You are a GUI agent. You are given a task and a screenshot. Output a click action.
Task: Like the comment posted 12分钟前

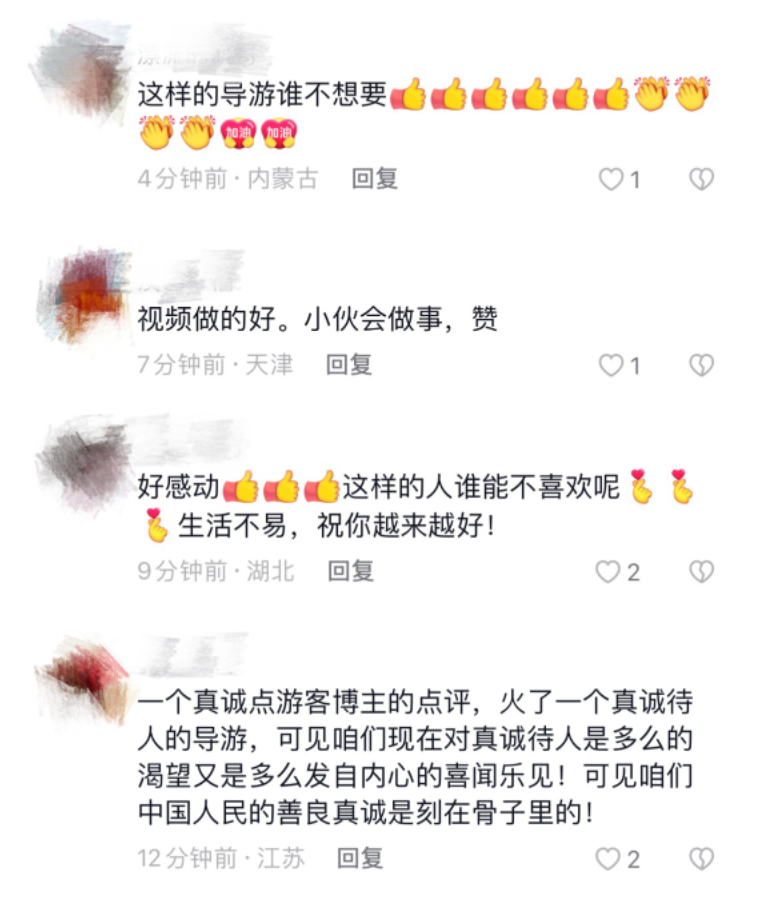609,858
